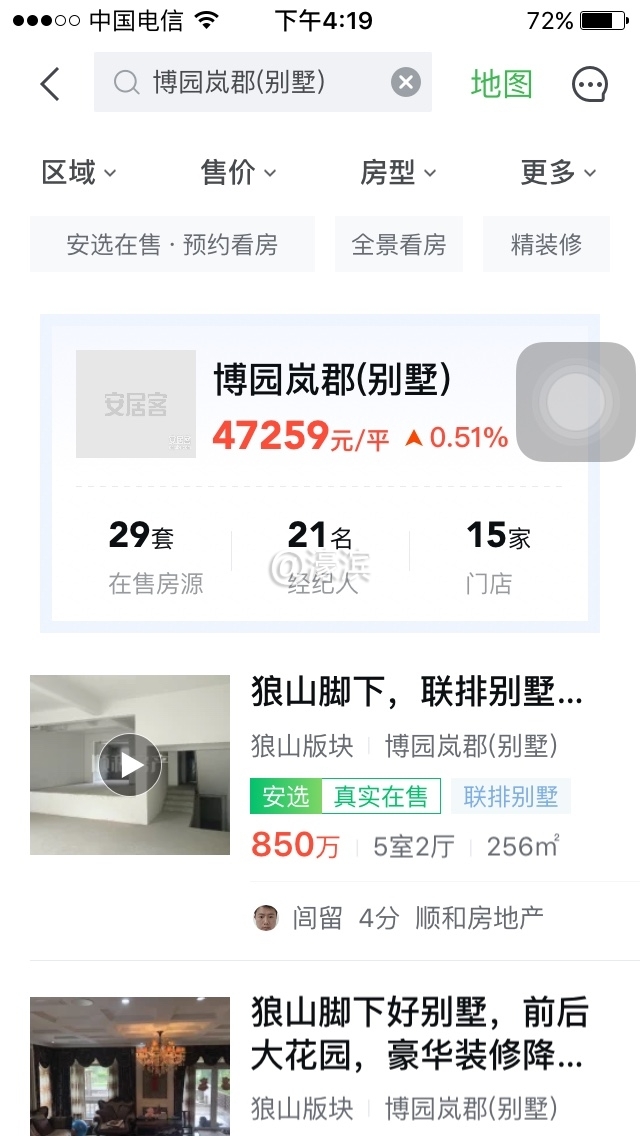Expand the 房型 filter dropdown
Screen dimensions: 640x1136
398,173
